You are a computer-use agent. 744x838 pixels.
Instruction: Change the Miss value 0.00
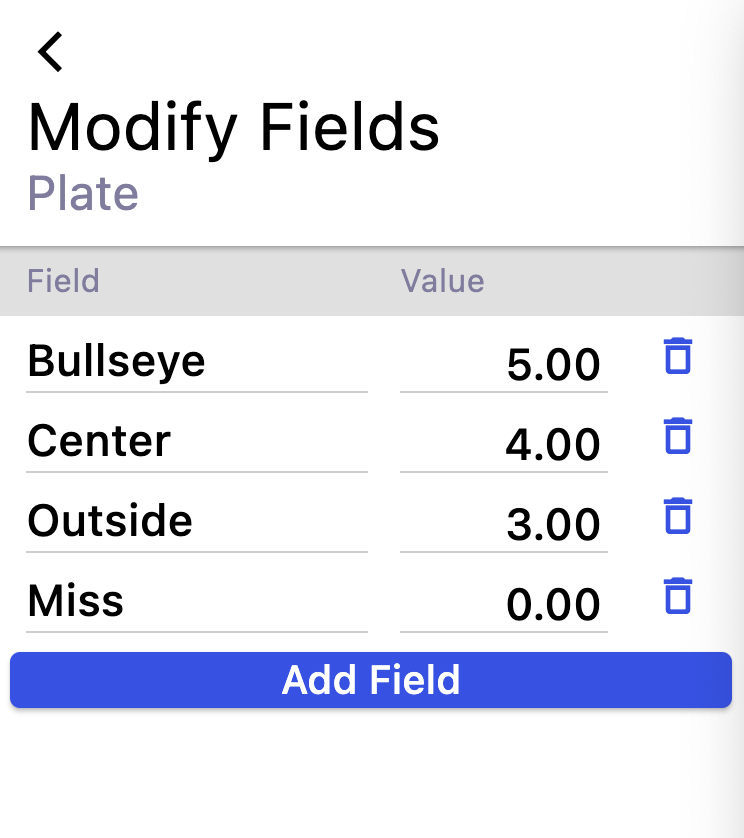tap(504, 605)
